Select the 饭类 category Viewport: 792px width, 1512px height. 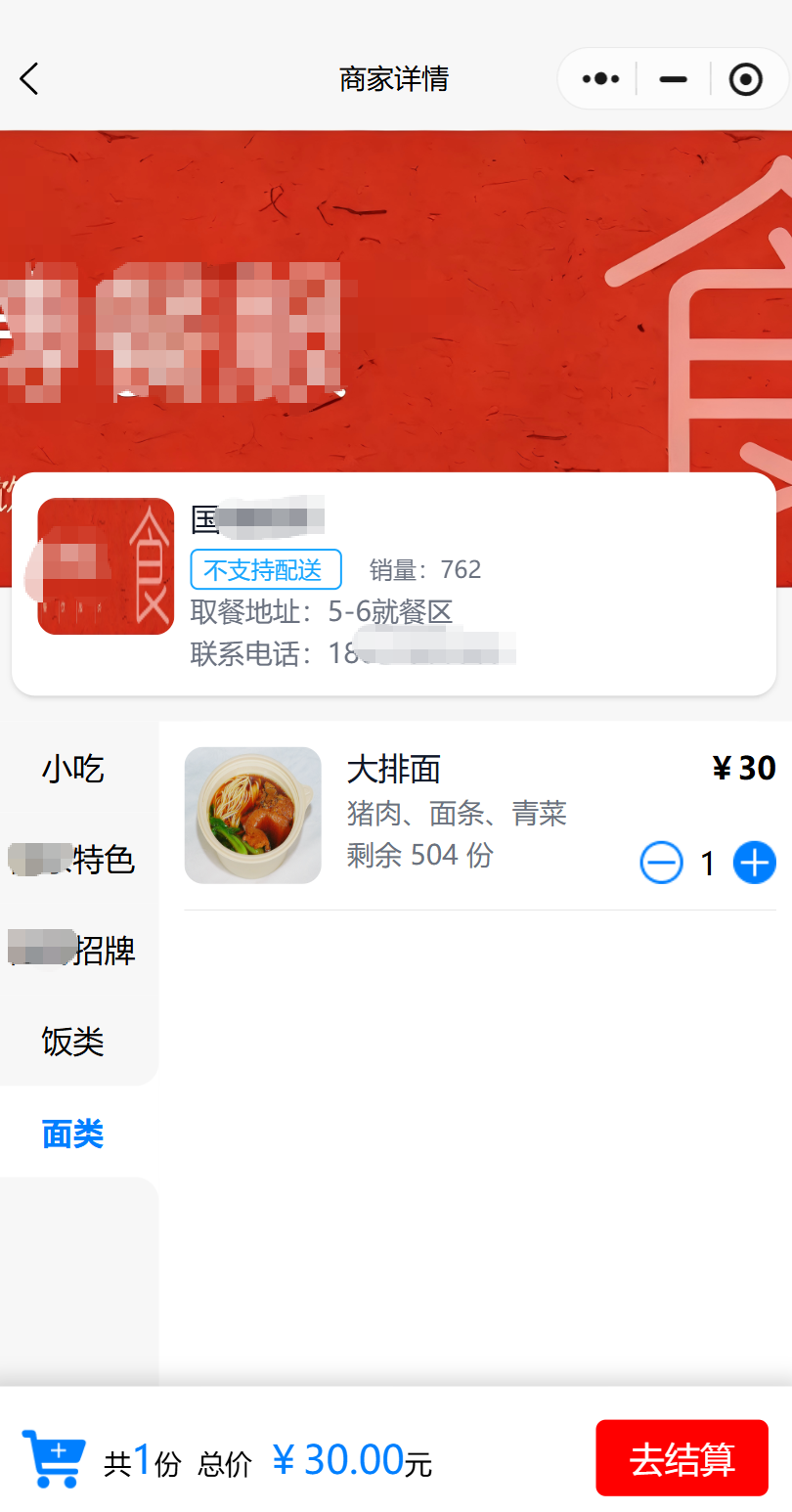coord(73,1042)
